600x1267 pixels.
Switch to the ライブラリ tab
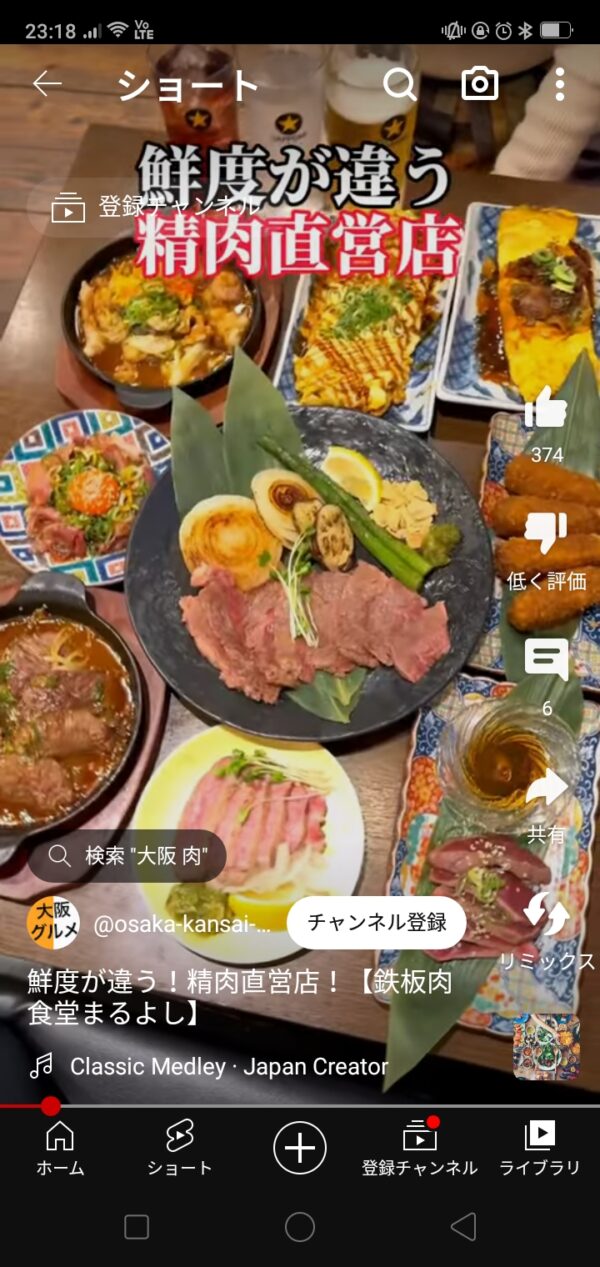pos(540,1147)
